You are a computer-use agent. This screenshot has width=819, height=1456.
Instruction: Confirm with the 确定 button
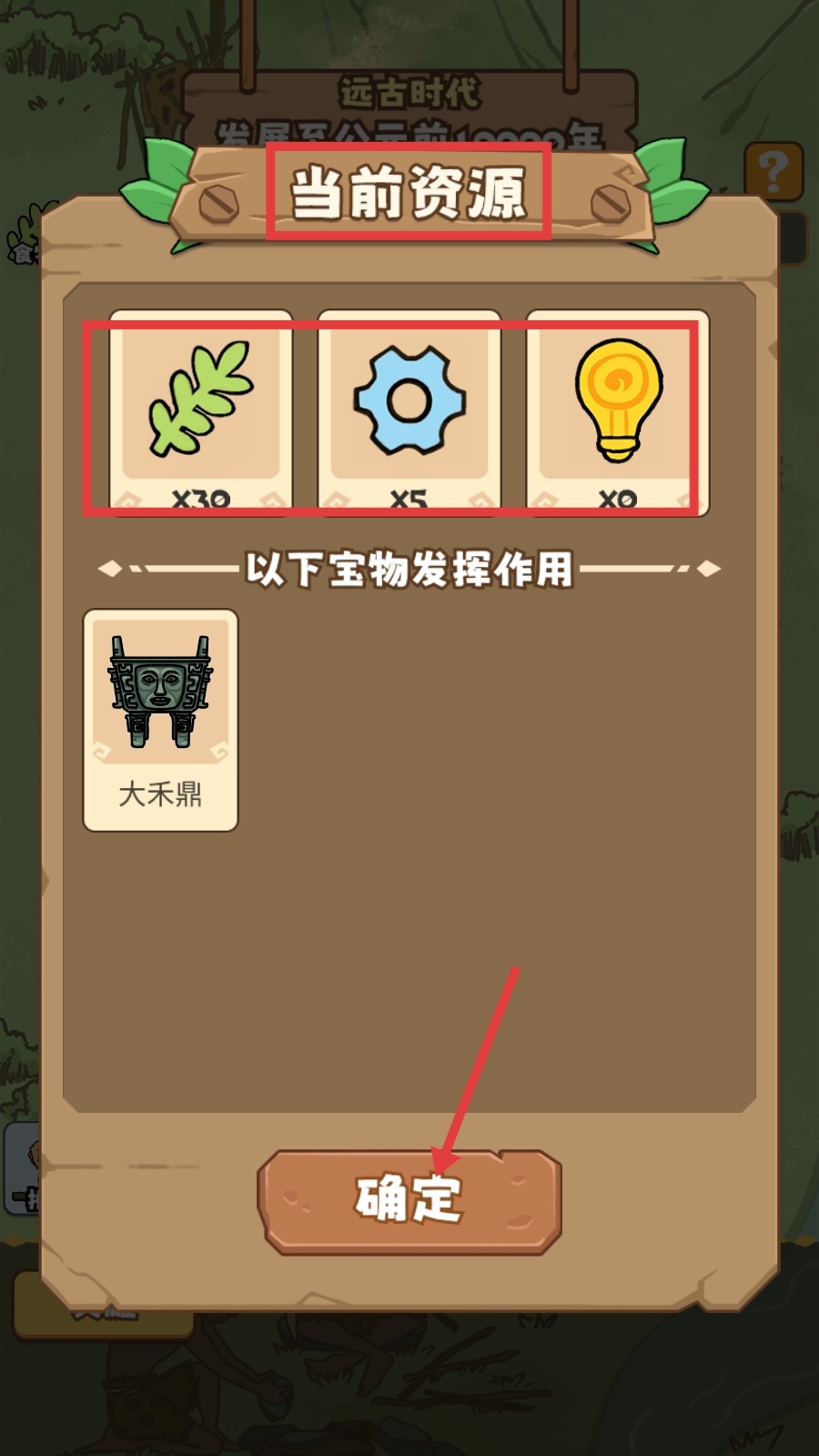409,1201
